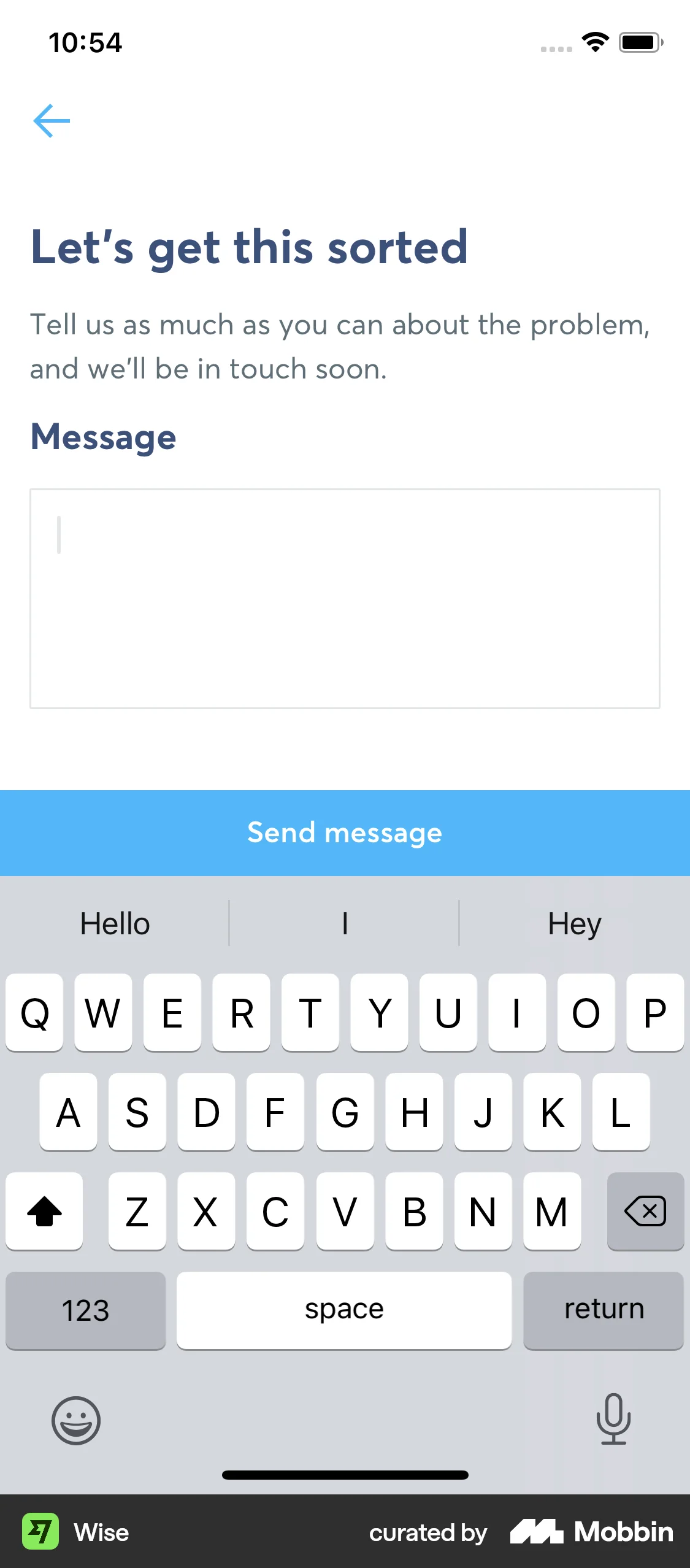Click inside the Message text area
The image size is (690, 1568).
(x=345, y=598)
